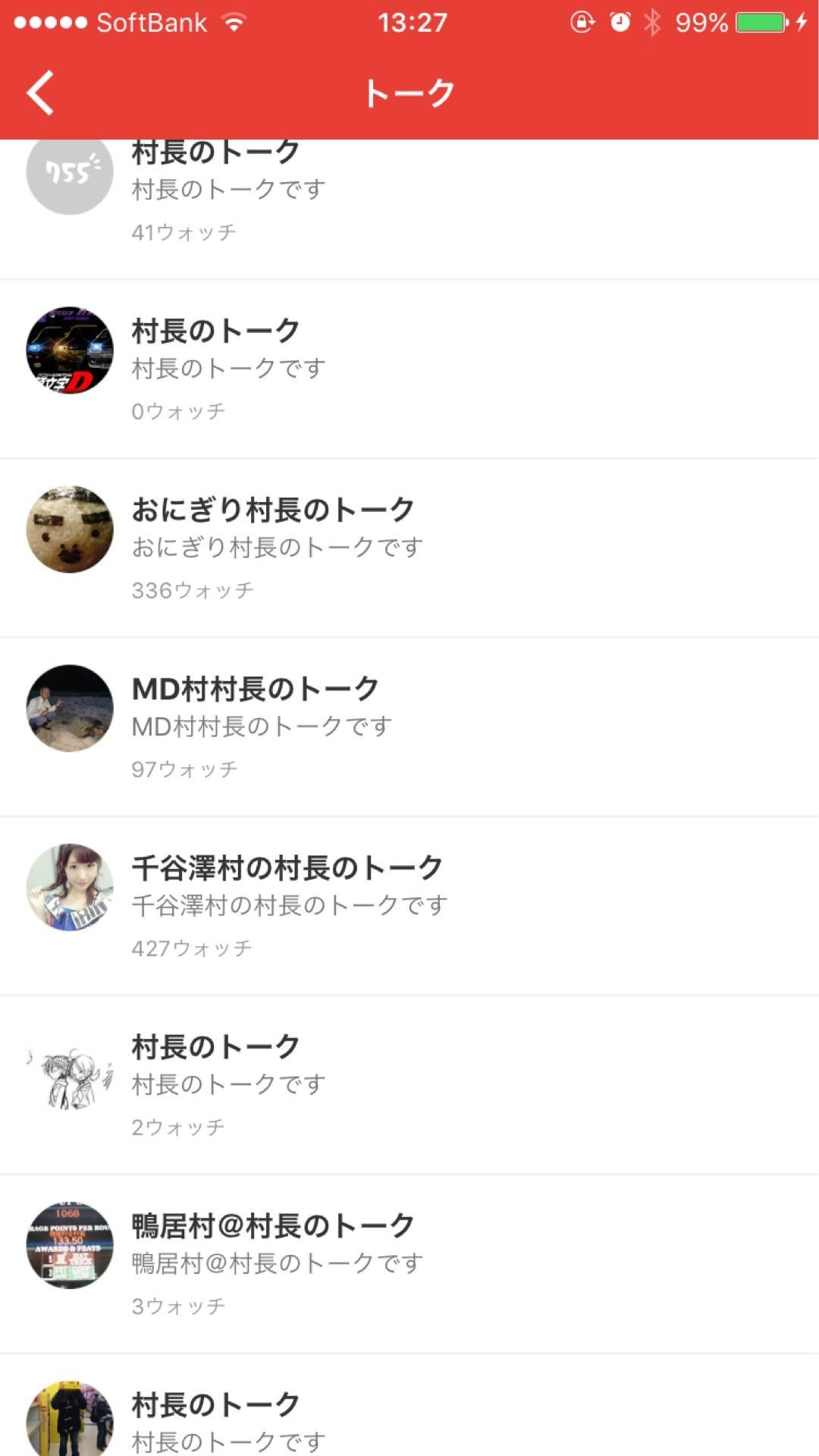Tap the idol photo avatar of 千谷澤村の村長のトーク
819x1456 pixels.
point(69,891)
